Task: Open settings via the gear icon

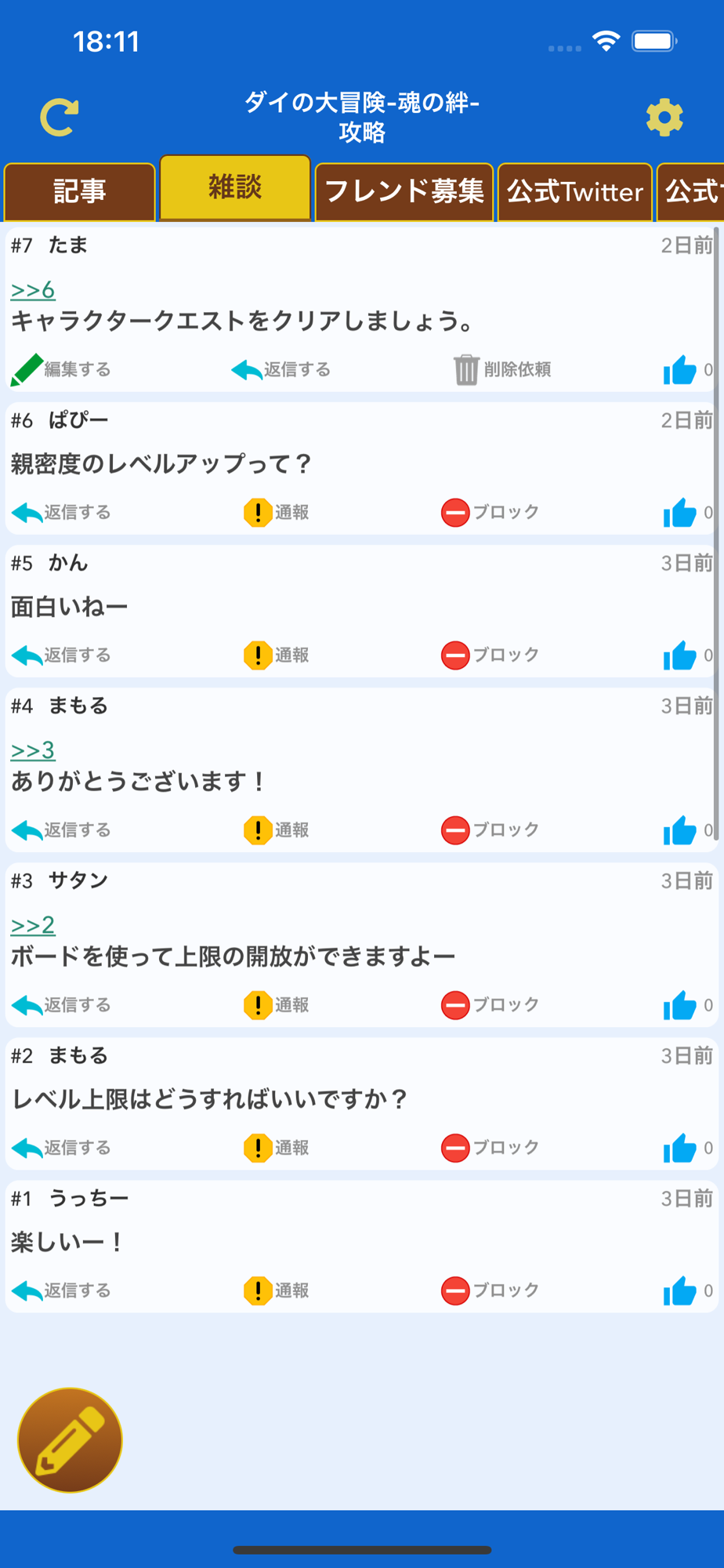Action: 664,118
